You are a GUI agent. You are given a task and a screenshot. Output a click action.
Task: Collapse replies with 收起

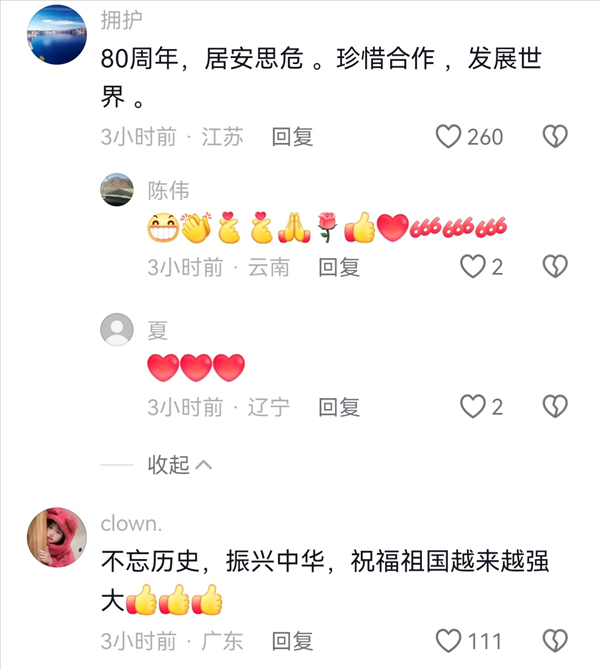click(180, 465)
